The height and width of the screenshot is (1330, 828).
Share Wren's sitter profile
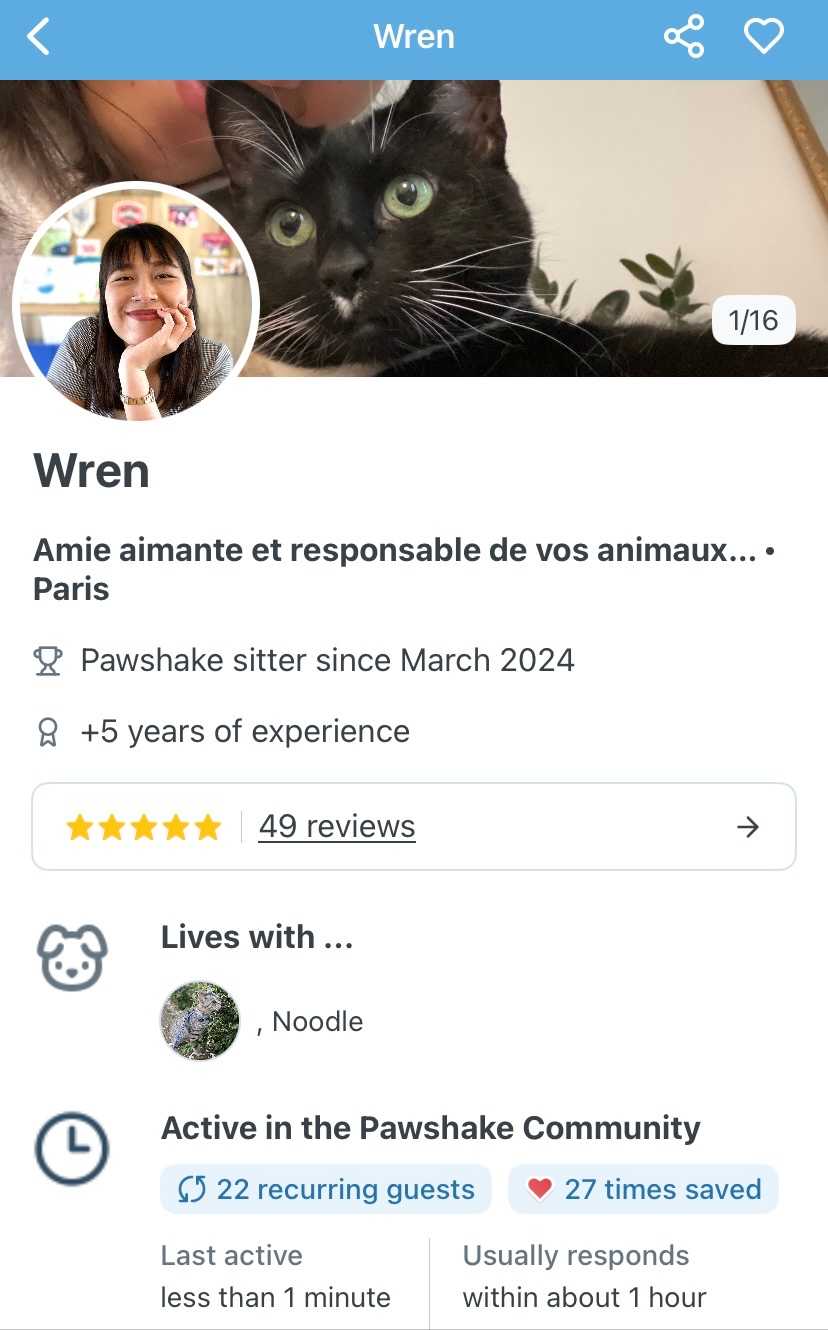pos(684,38)
